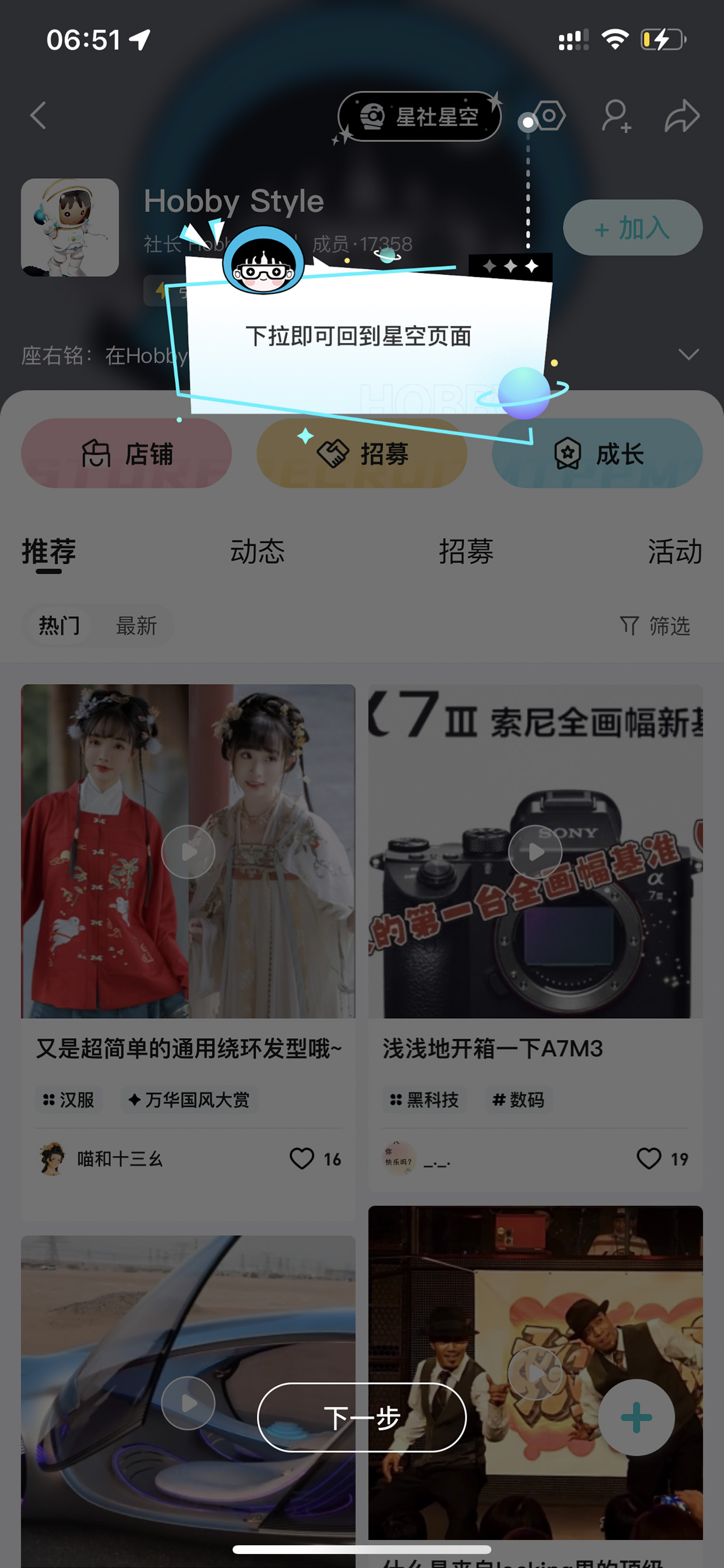Tap 下一步 to continue the tutorial
Viewport: 724px width, 1568px height.
click(x=361, y=1417)
